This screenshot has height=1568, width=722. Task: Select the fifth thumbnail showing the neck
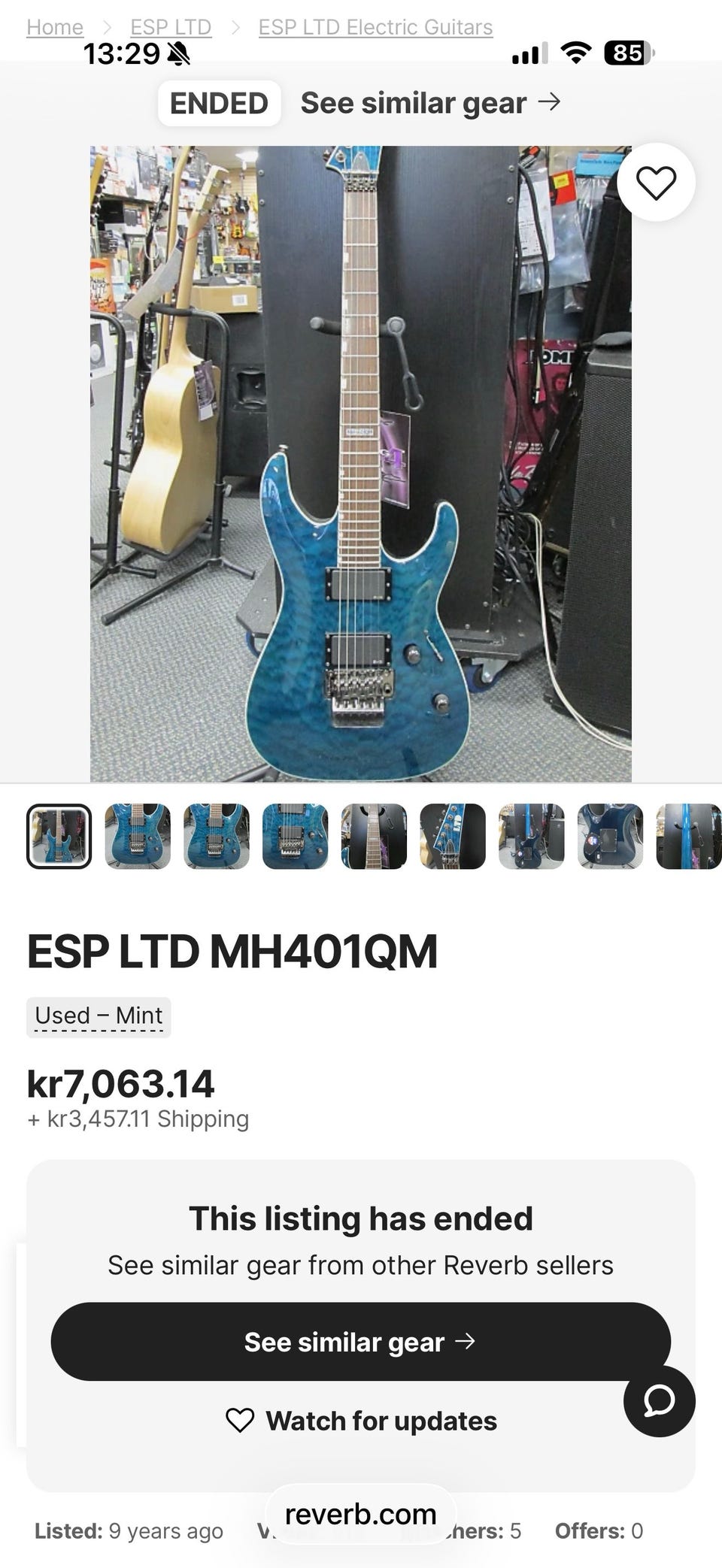(374, 837)
